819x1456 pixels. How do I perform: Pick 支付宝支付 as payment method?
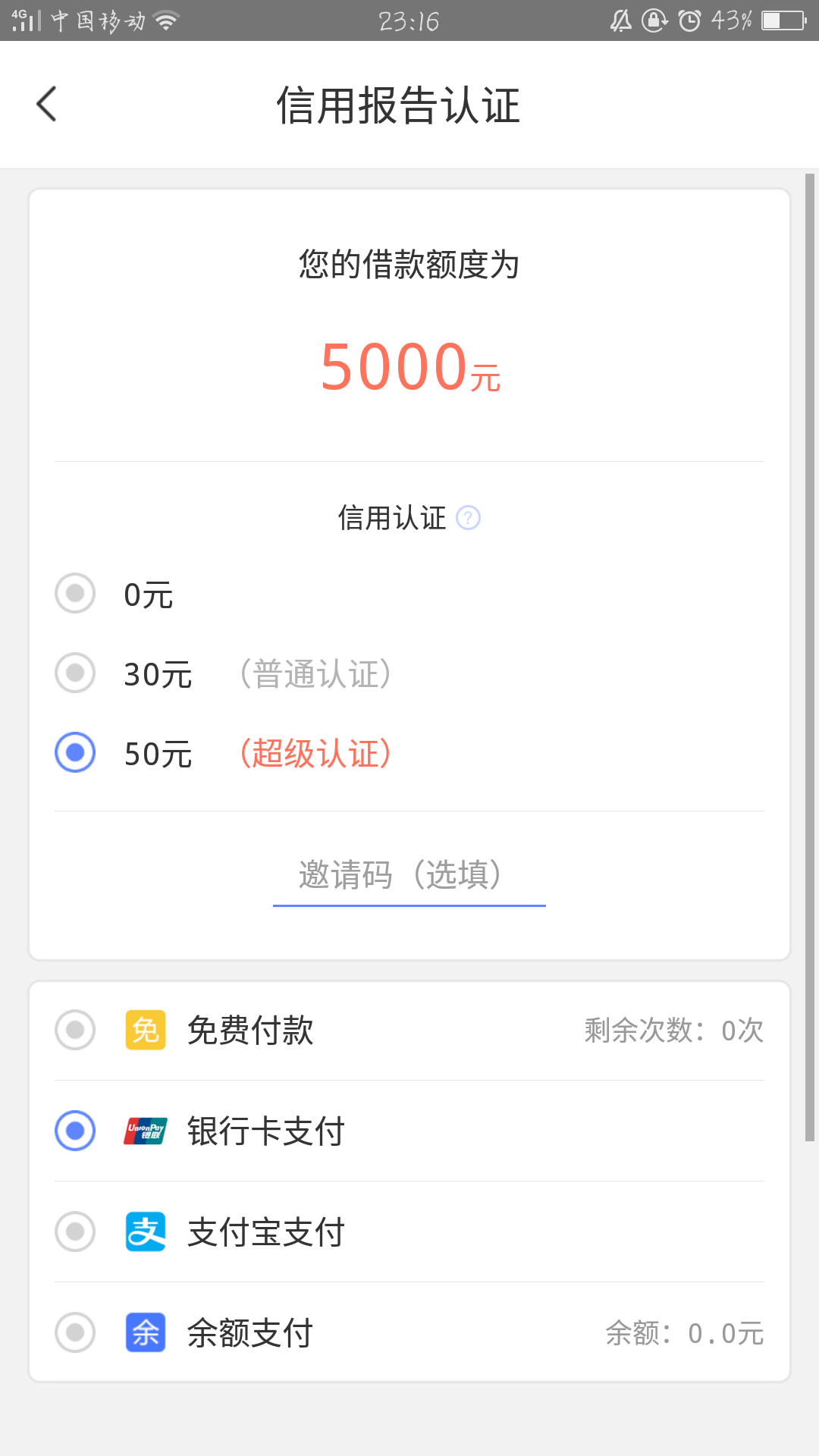[x=409, y=1232]
